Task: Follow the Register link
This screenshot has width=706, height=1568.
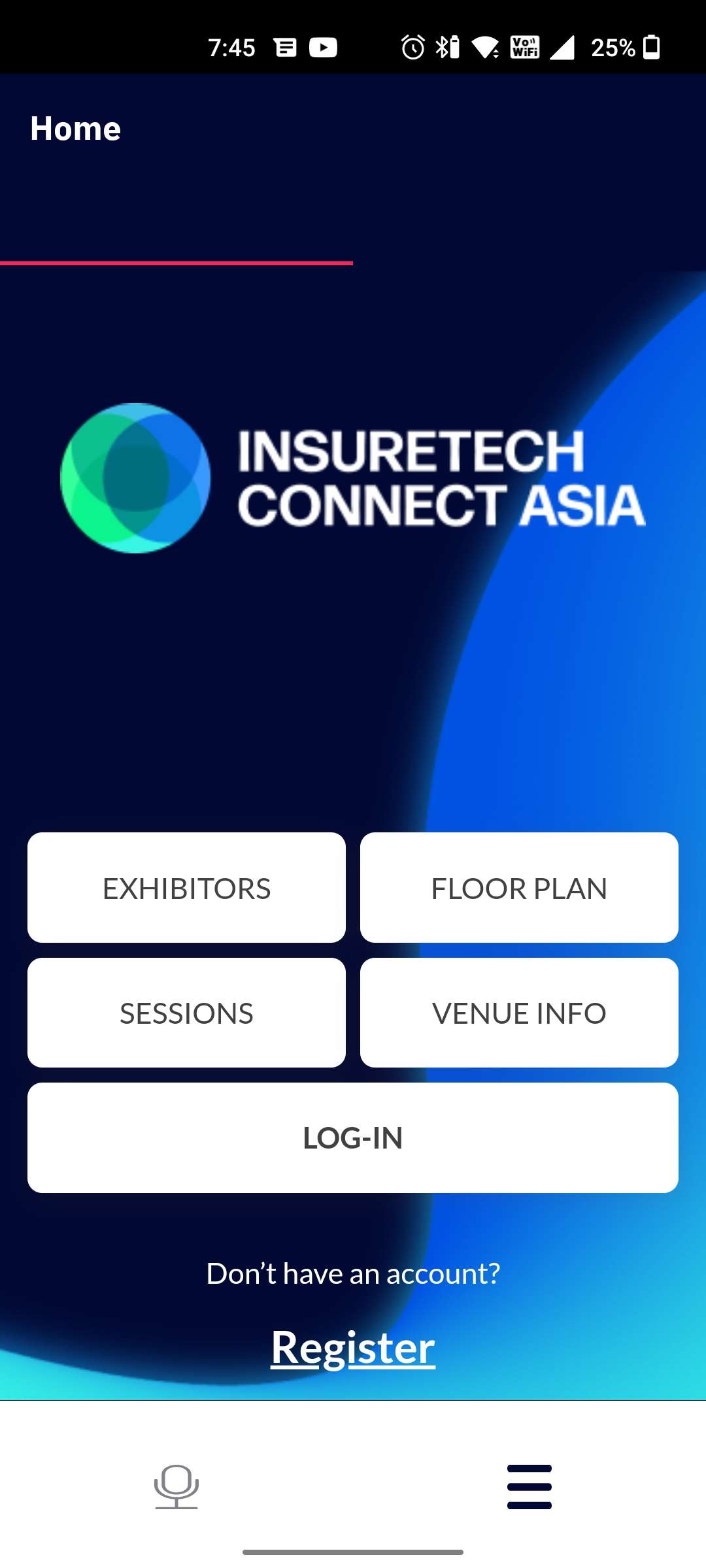Action: click(353, 1347)
